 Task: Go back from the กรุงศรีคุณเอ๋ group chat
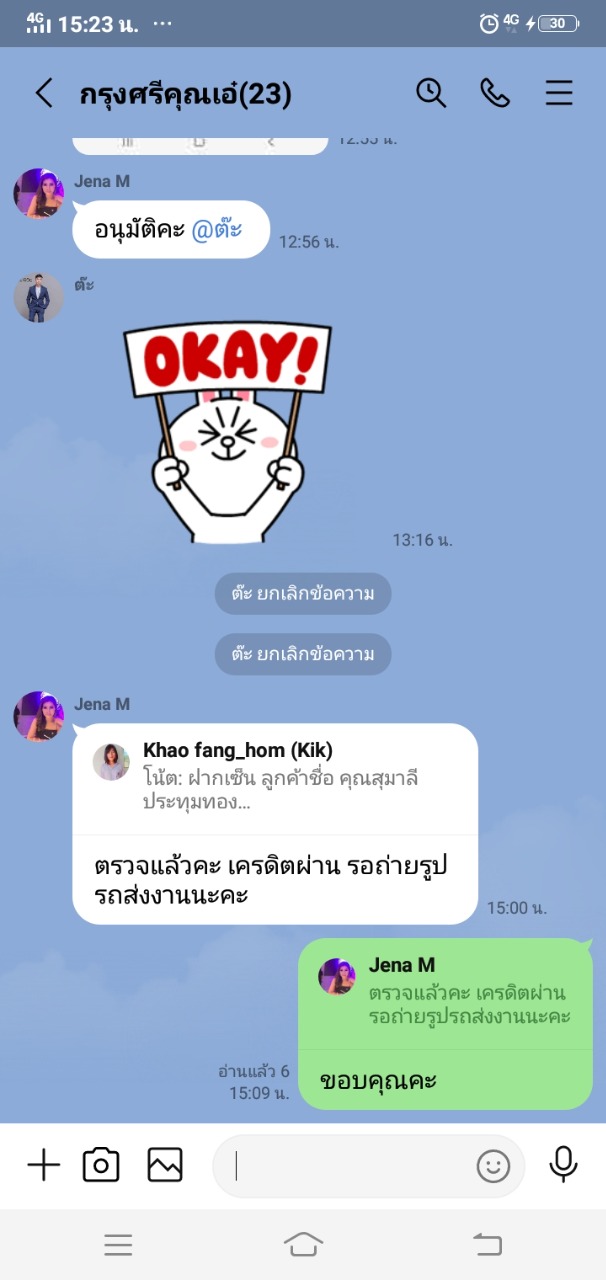[44, 94]
